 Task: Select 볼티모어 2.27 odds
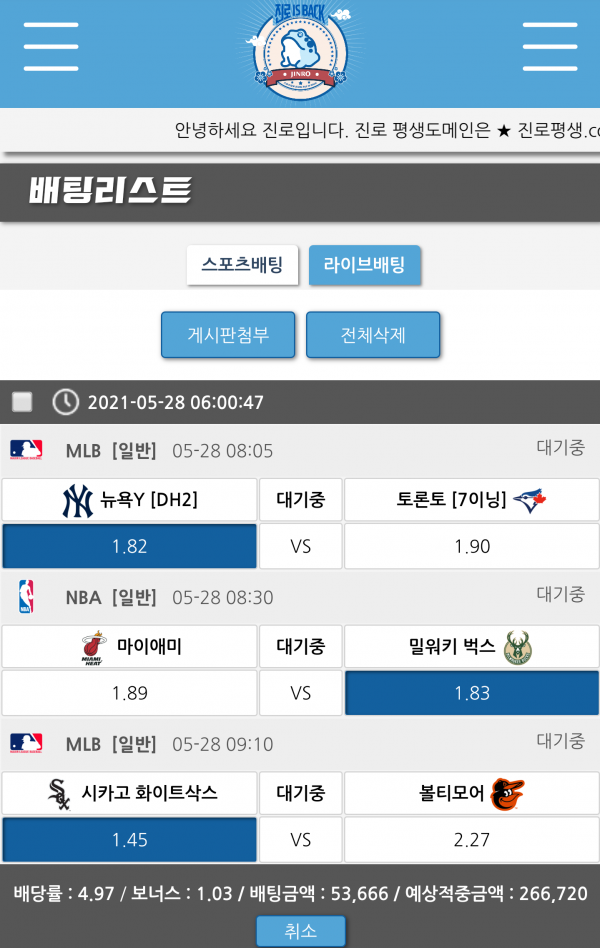pos(472,840)
